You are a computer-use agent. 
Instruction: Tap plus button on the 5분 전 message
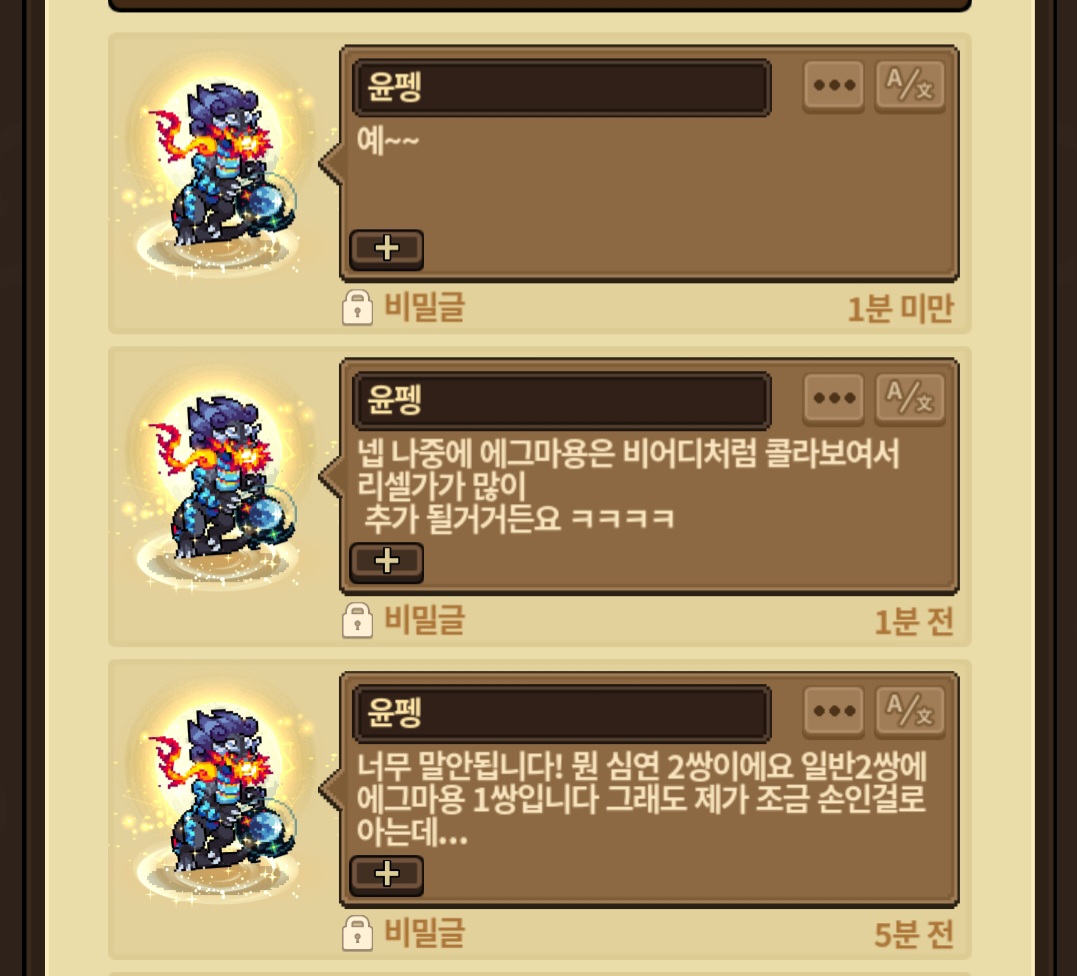386,875
